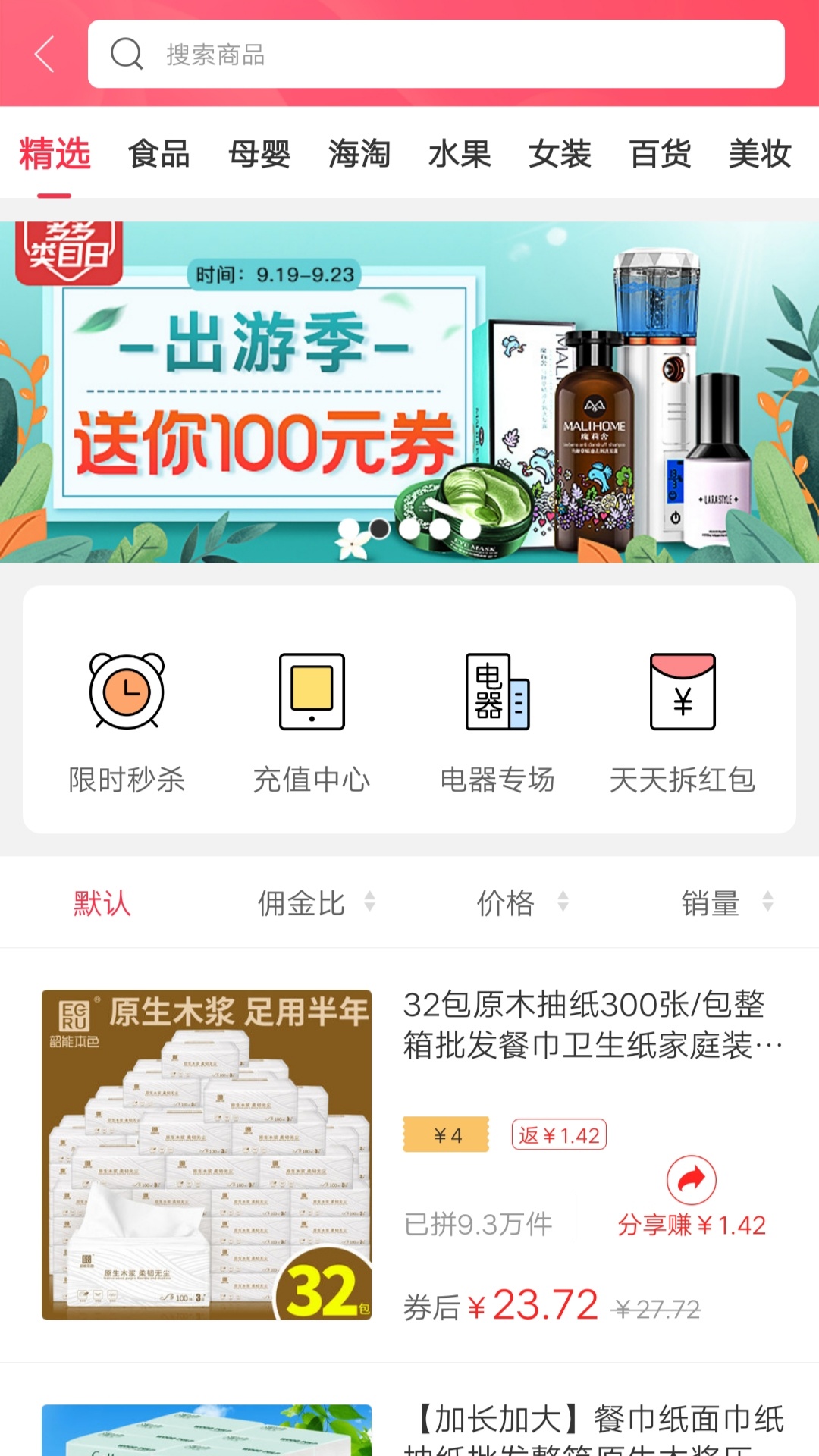Image resolution: width=819 pixels, height=1456 pixels.
Task: Tap the 搜索商品 search box
Action: pos(436,54)
